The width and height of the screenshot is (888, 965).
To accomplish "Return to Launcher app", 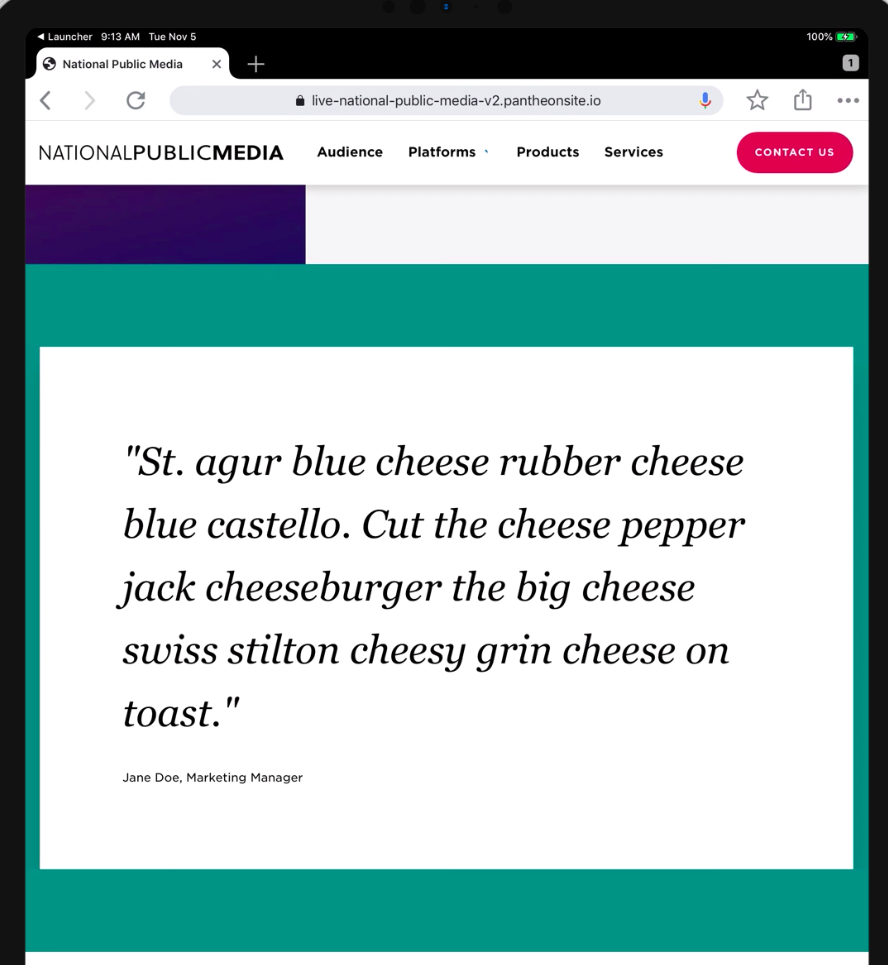I will point(65,37).
